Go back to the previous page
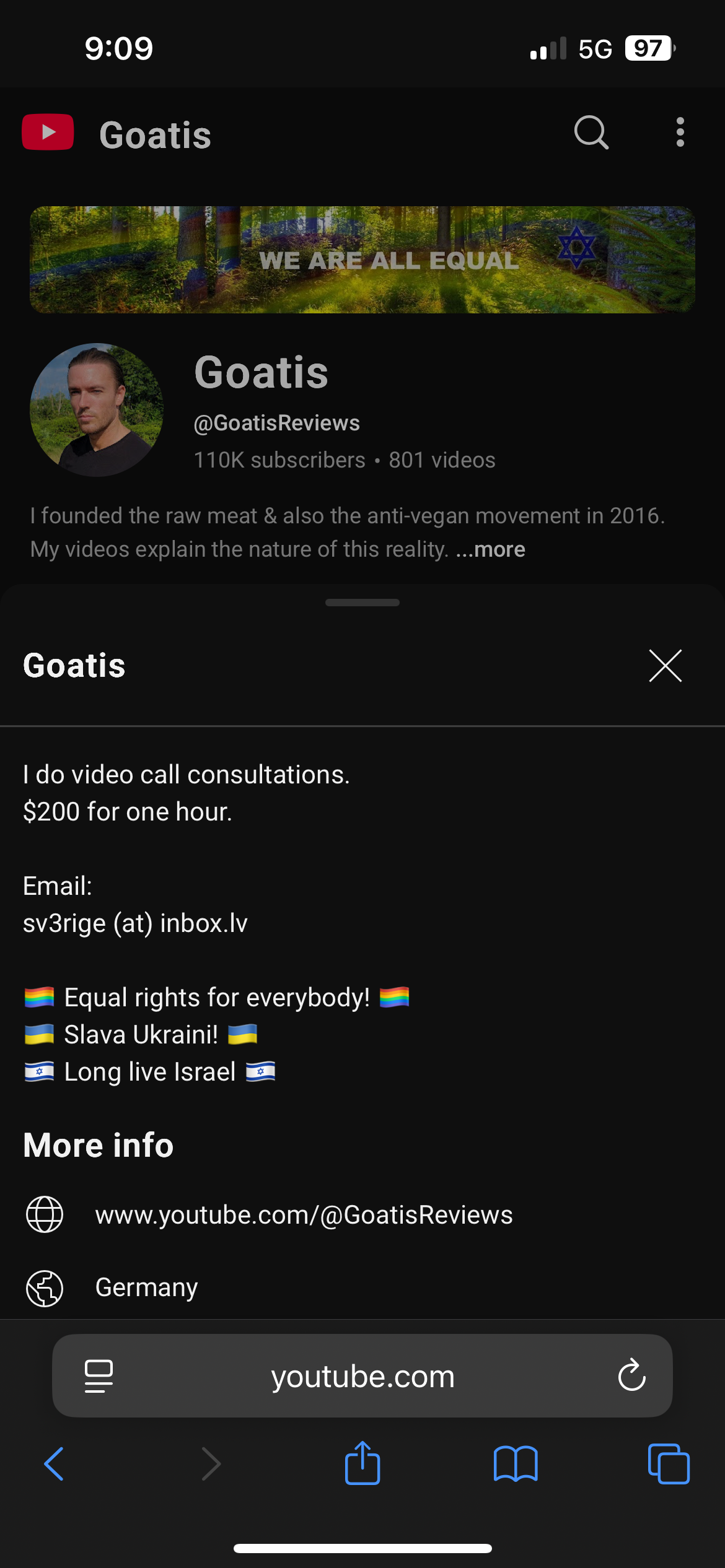The width and height of the screenshot is (725, 1568). [x=54, y=1464]
